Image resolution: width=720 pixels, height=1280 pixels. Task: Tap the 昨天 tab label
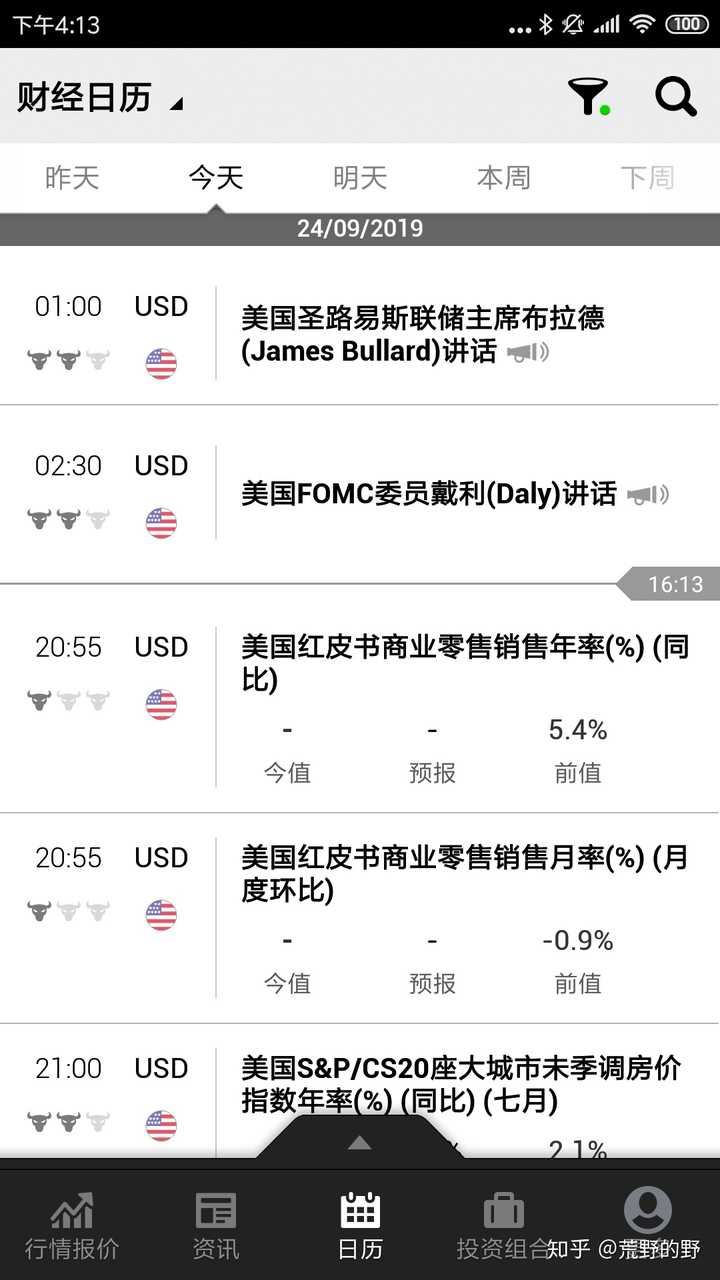tap(71, 177)
